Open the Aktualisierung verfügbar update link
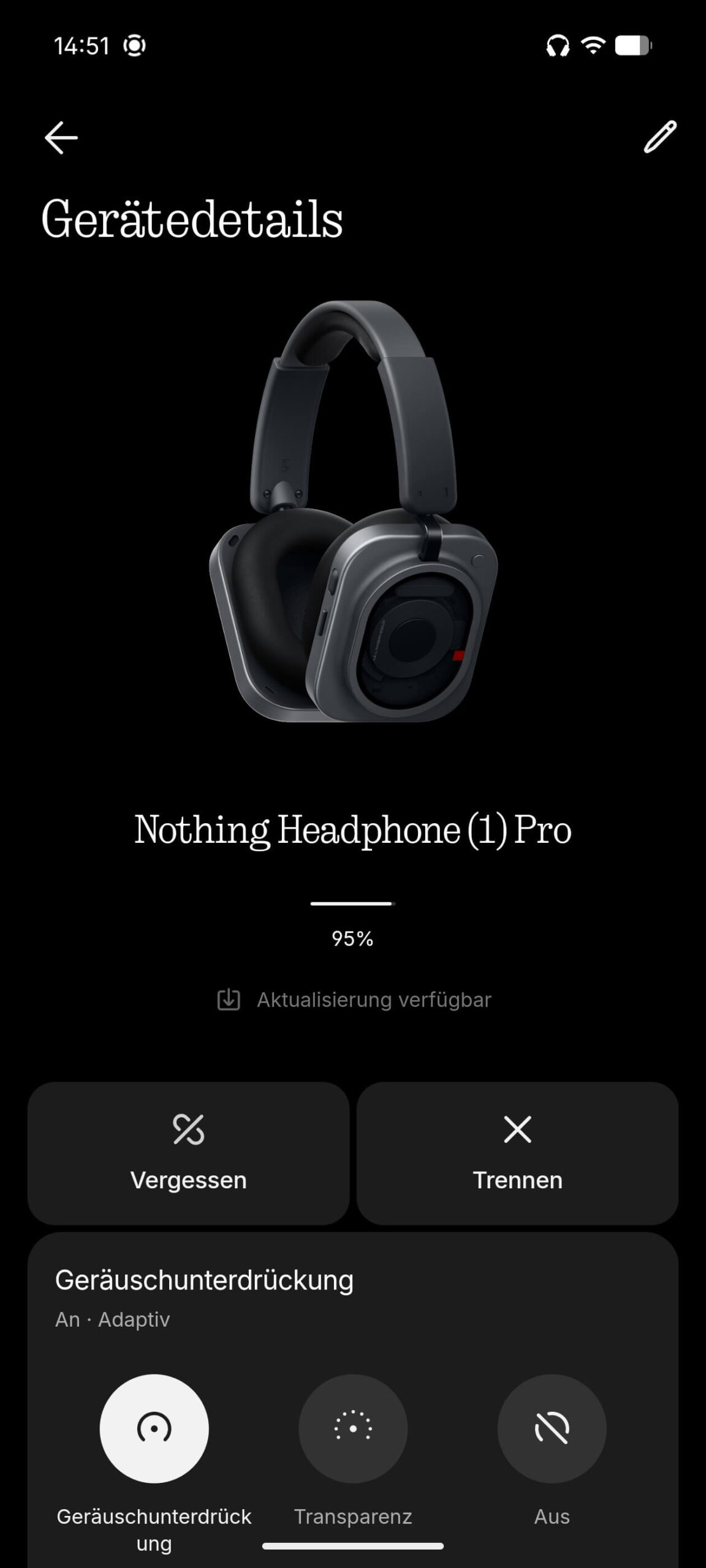The width and height of the screenshot is (706, 1568). pyautogui.click(x=354, y=1000)
